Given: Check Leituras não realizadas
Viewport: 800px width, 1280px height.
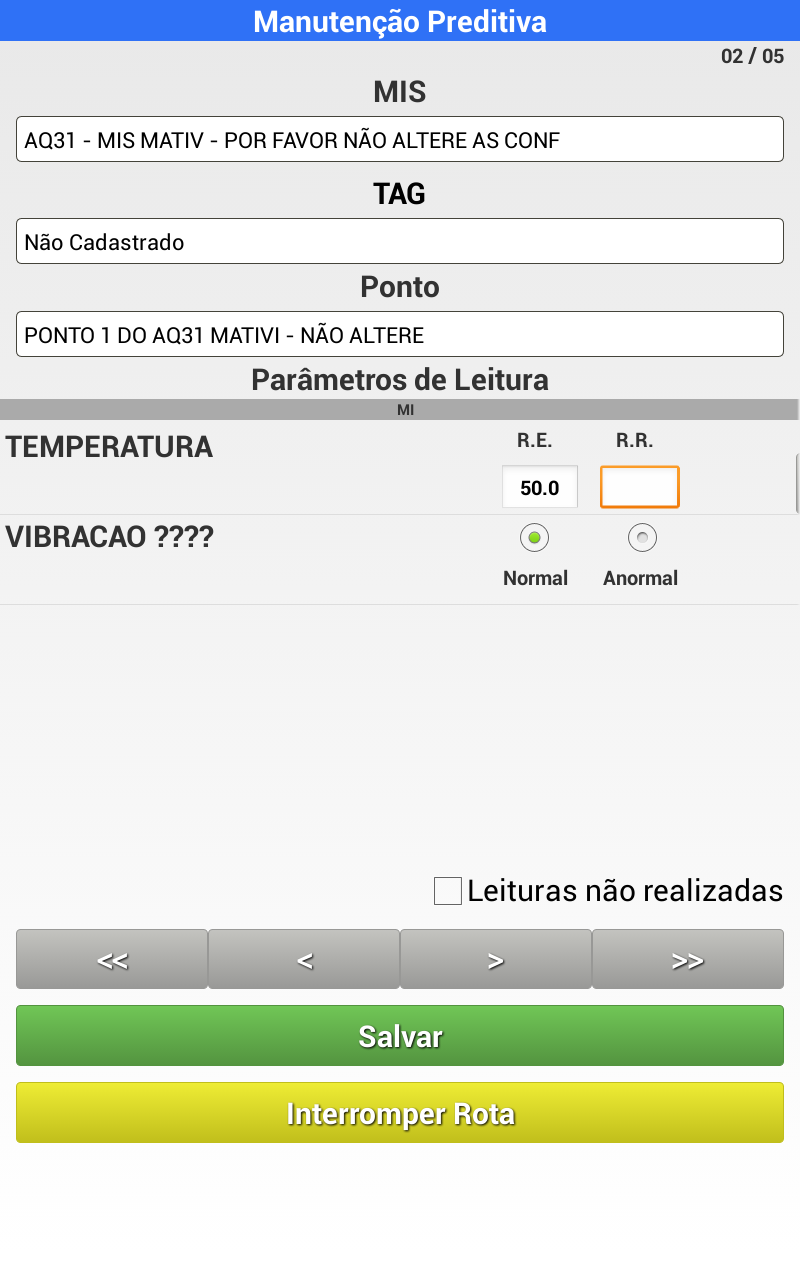Looking at the screenshot, I should [448, 891].
